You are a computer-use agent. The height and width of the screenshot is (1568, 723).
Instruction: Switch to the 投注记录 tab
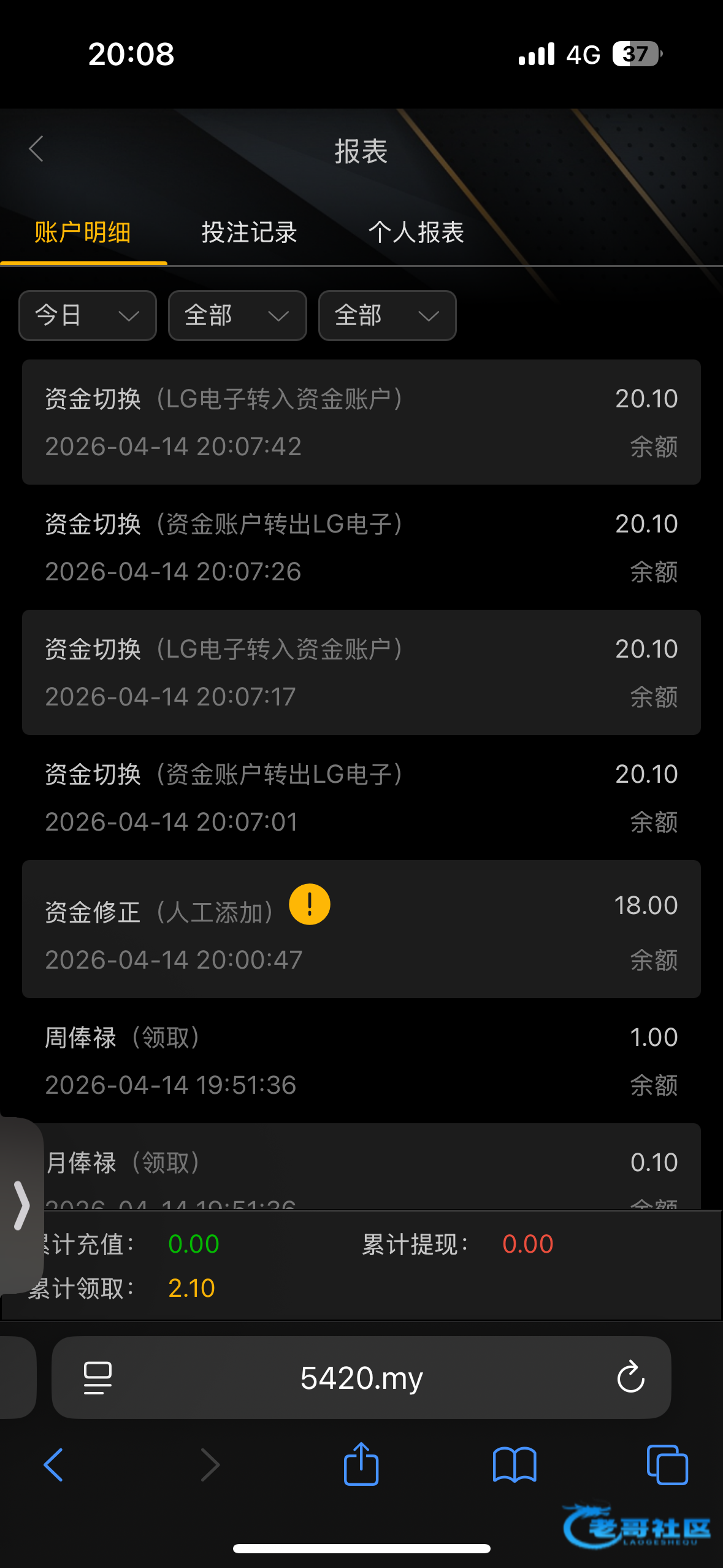tap(249, 233)
